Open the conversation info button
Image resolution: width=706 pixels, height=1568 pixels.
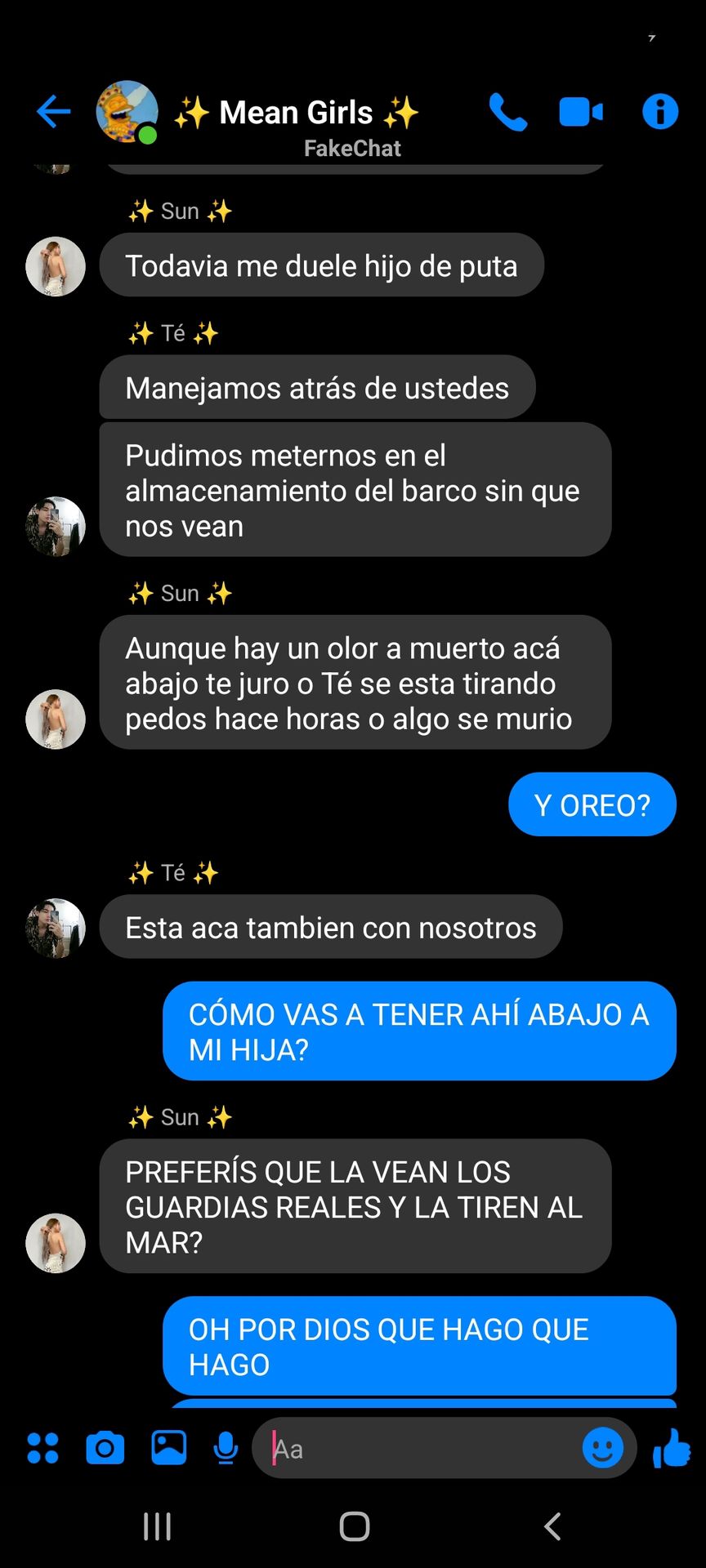click(x=659, y=112)
